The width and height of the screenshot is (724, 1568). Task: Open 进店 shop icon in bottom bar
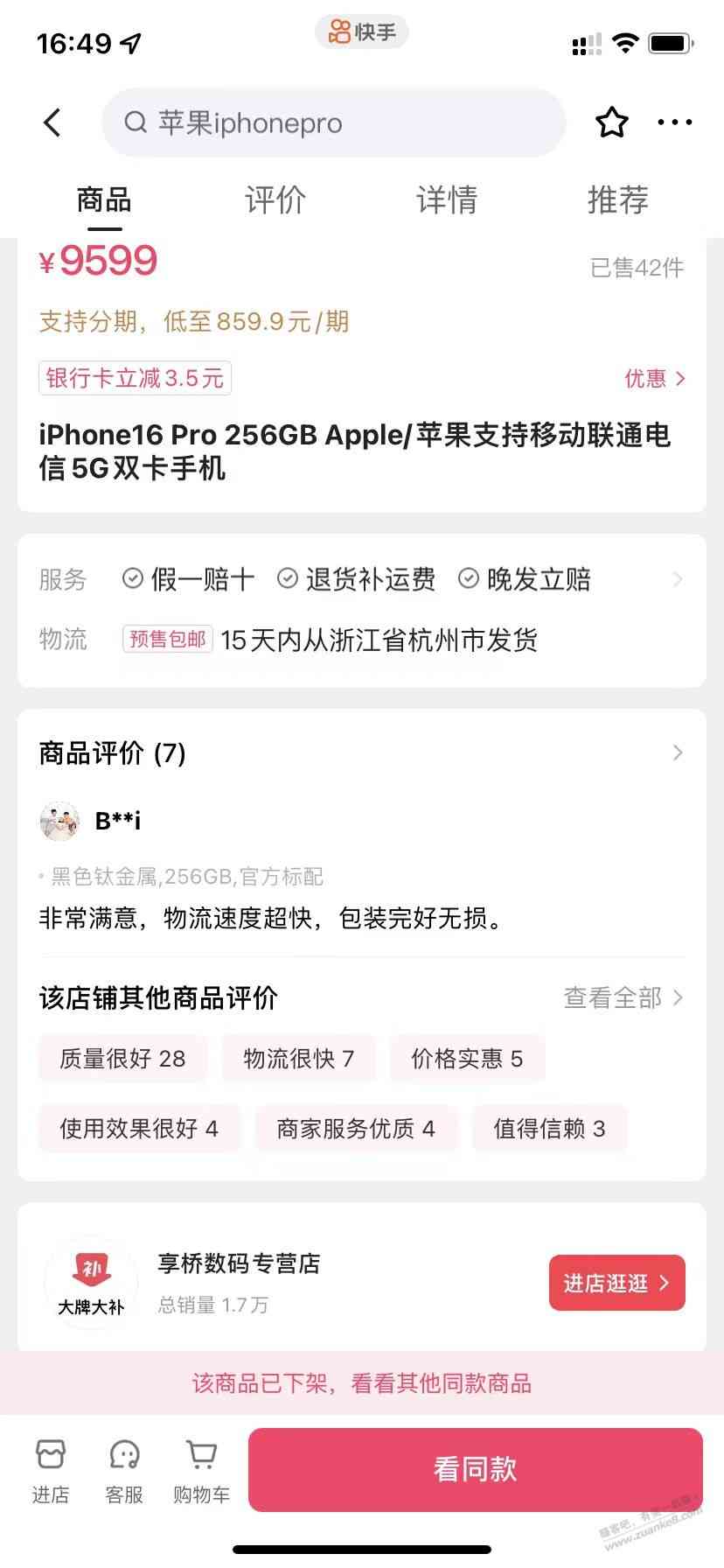pyautogui.click(x=51, y=1470)
